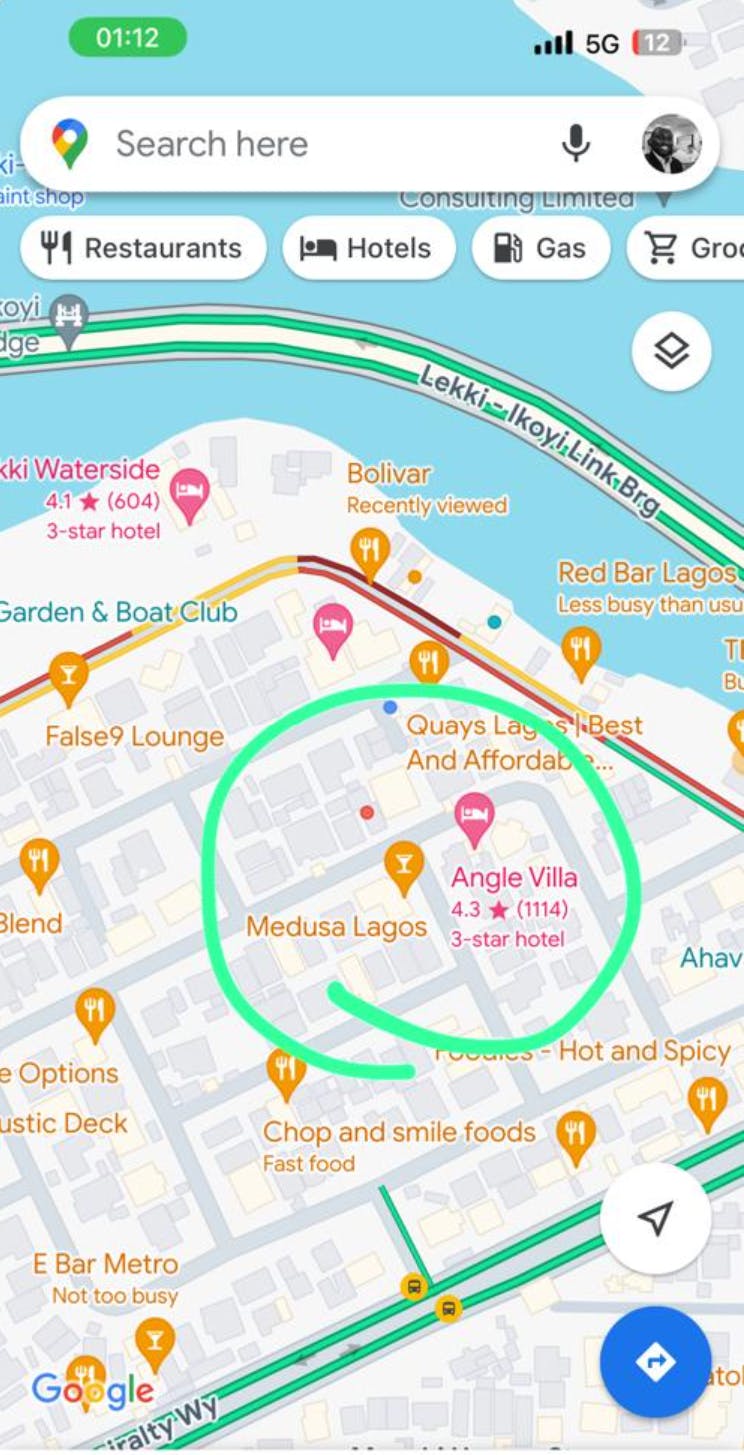Open the account profile picture

click(671, 144)
